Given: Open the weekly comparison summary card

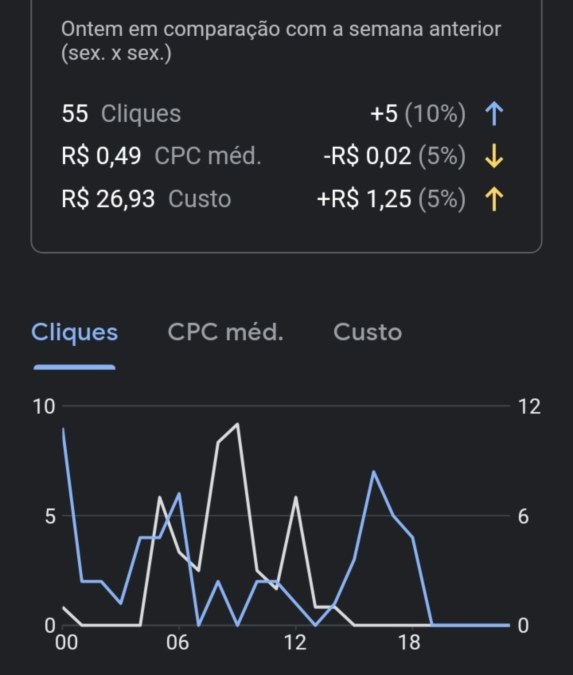Looking at the screenshot, I should (x=286, y=125).
